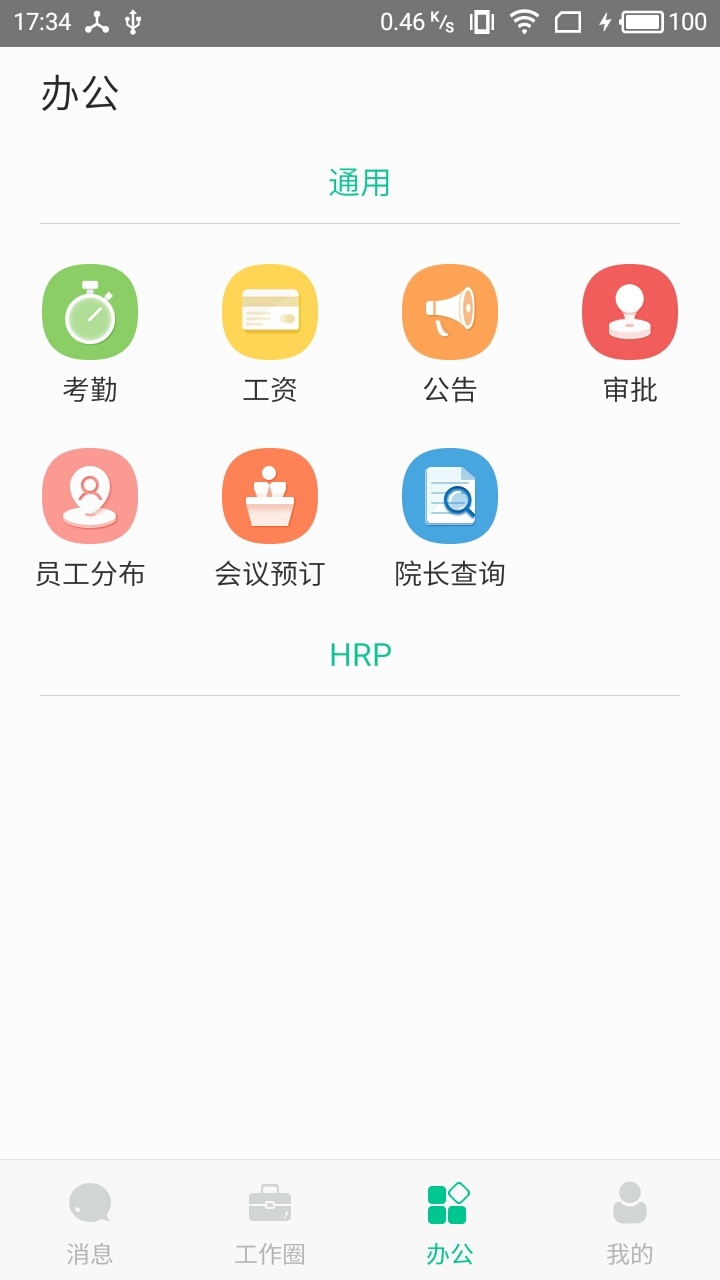Screen dimensions: 720x1280
Task: Open 员工分布 staff distribution
Action: [90, 496]
